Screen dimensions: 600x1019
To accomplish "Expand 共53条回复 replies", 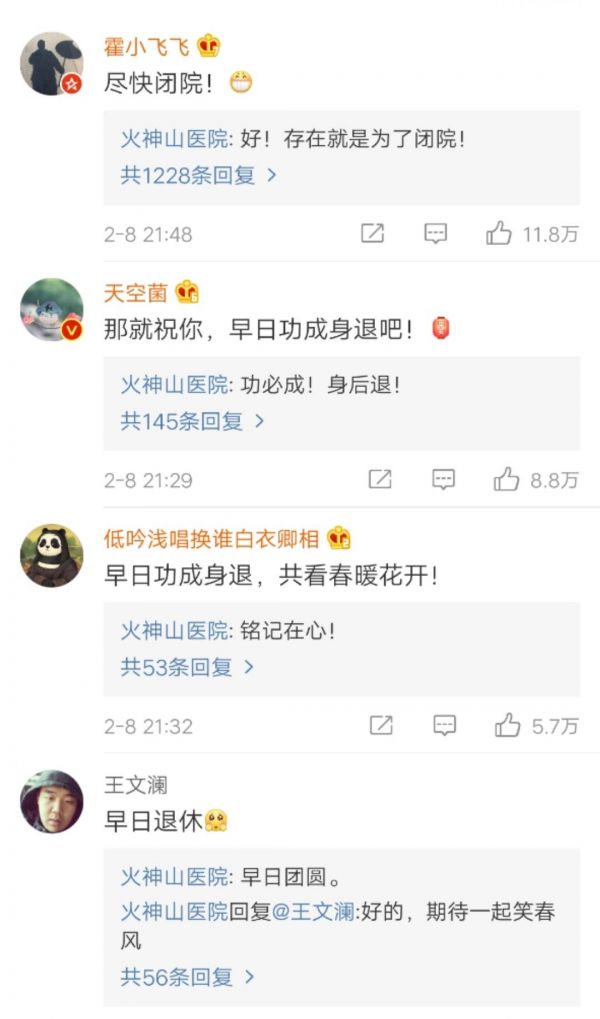I will tap(187, 667).
